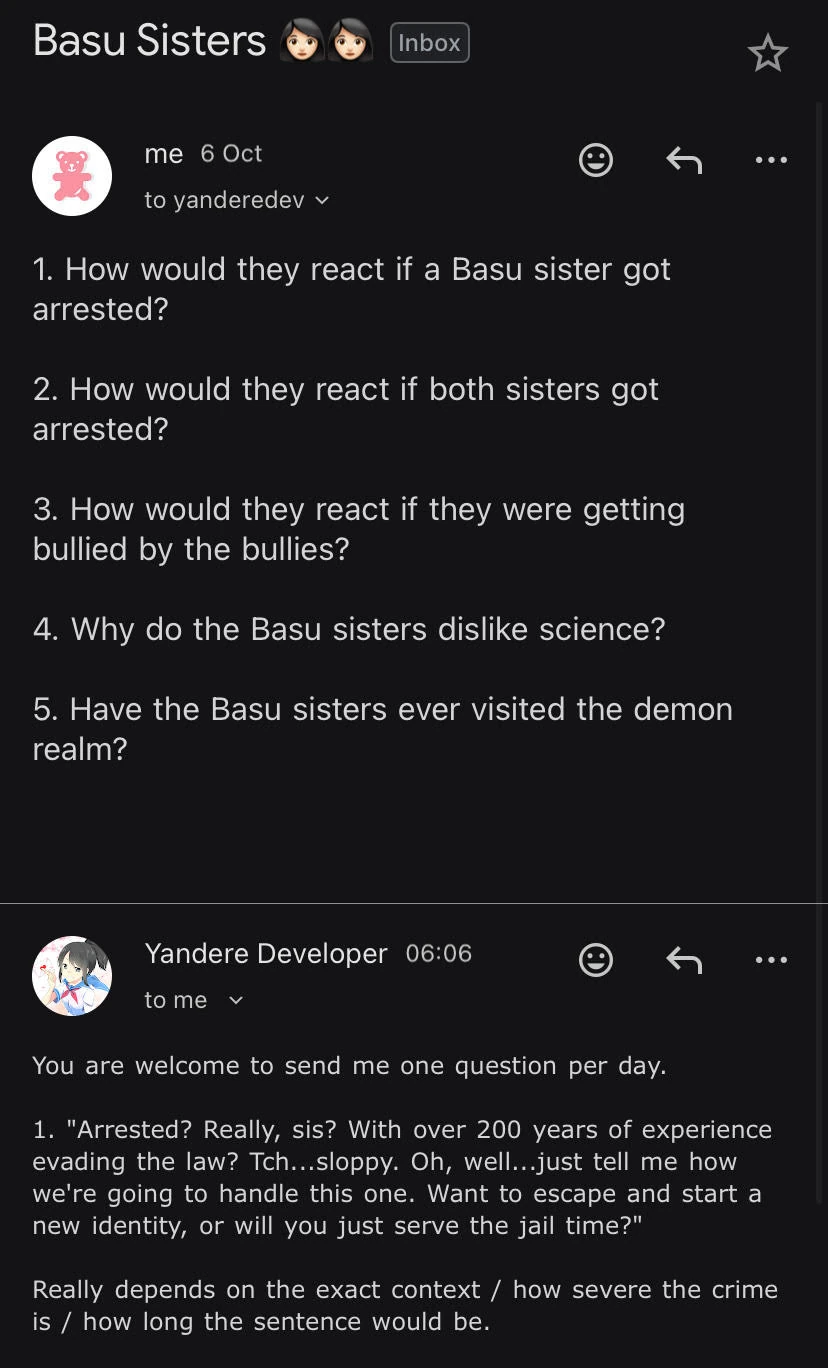Reply to Yandere Developer's message

click(x=684, y=960)
